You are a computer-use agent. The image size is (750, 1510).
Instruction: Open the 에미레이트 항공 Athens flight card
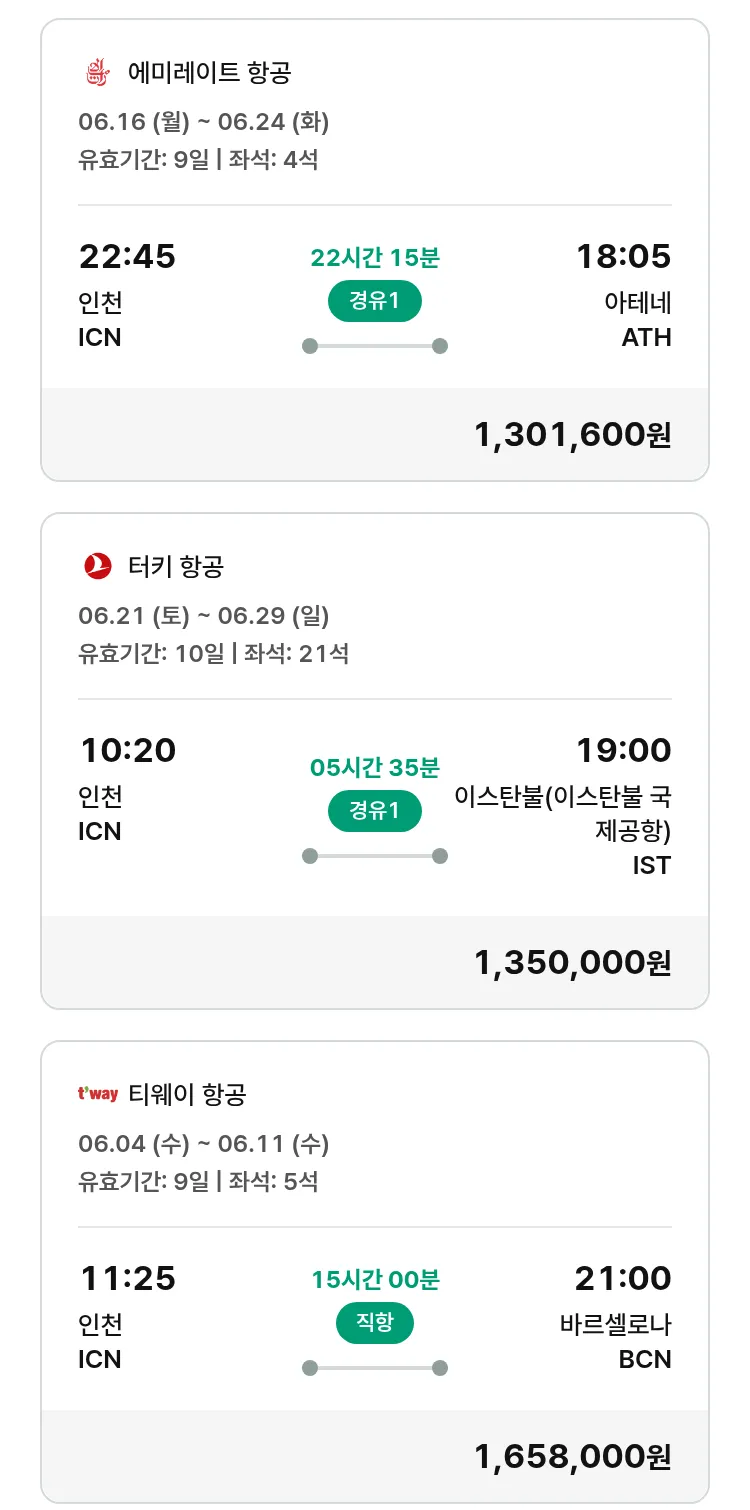click(375, 250)
